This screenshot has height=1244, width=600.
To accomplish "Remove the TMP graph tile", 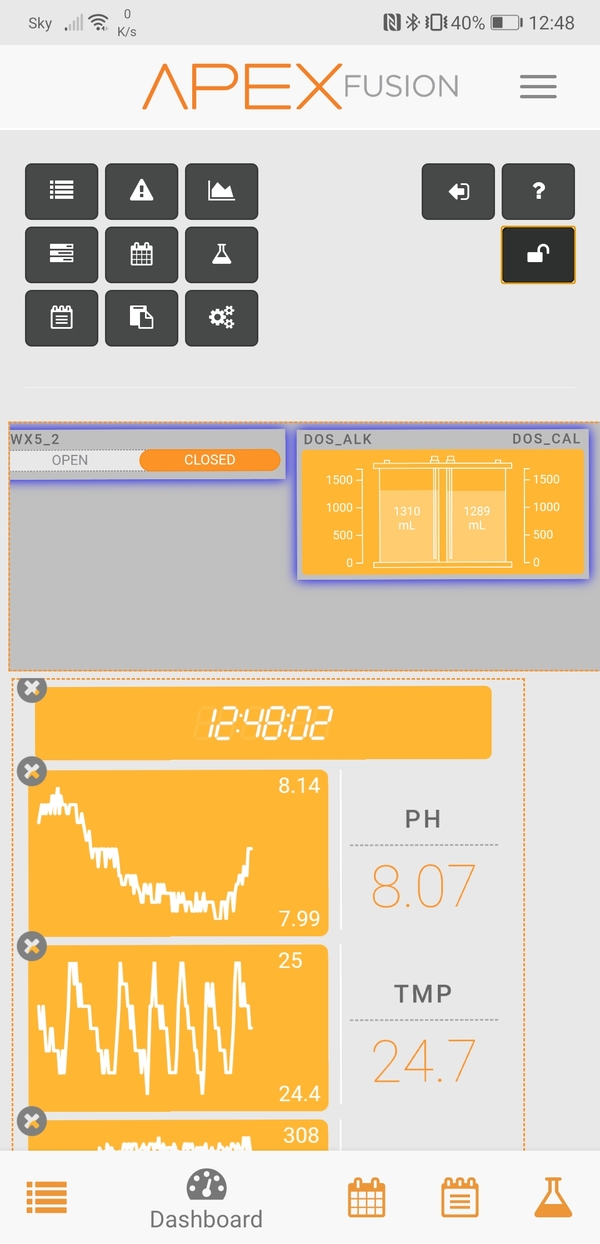I will click(32, 945).
